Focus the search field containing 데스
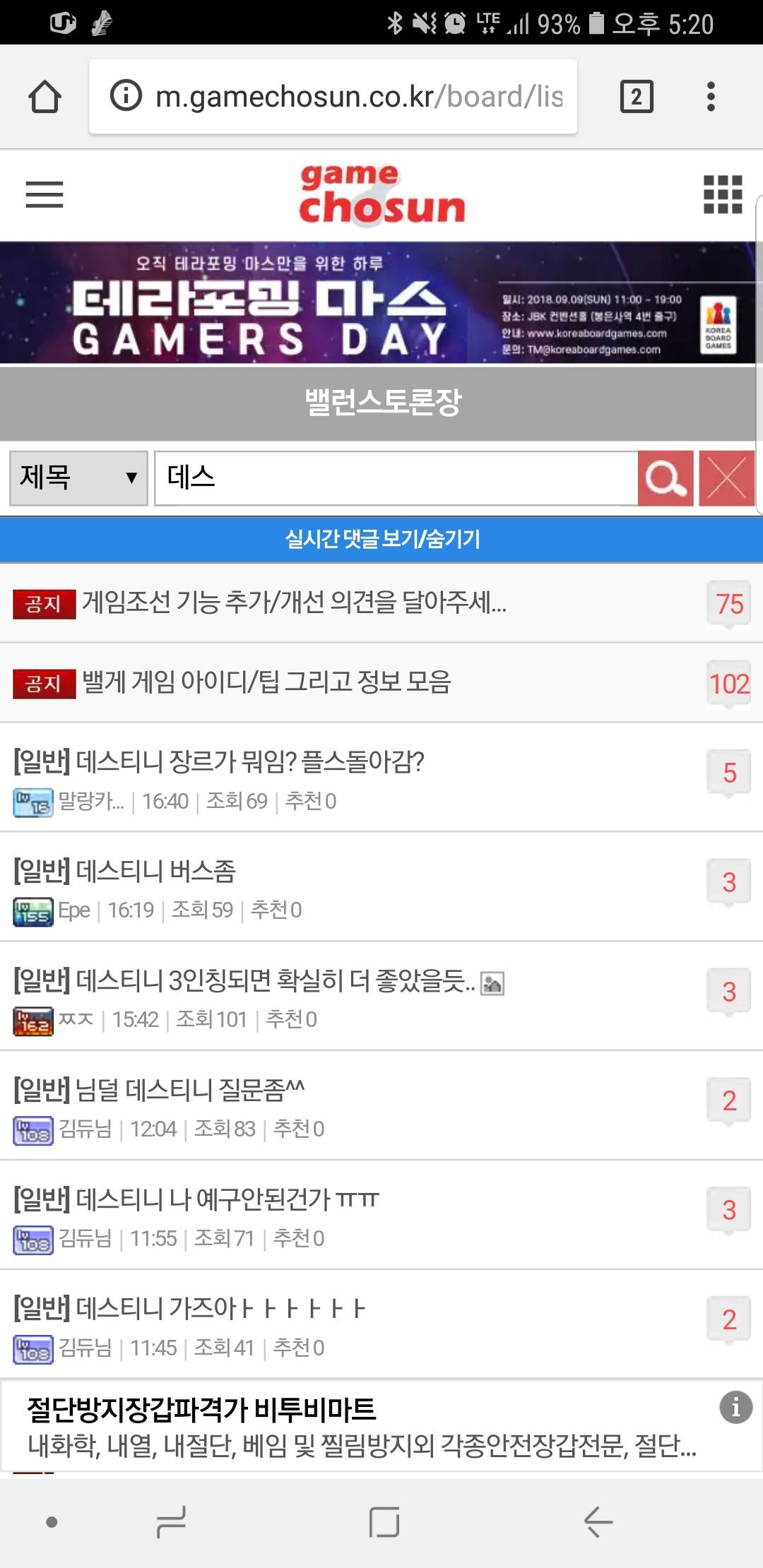763x1568 pixels. tap(396, 478)
